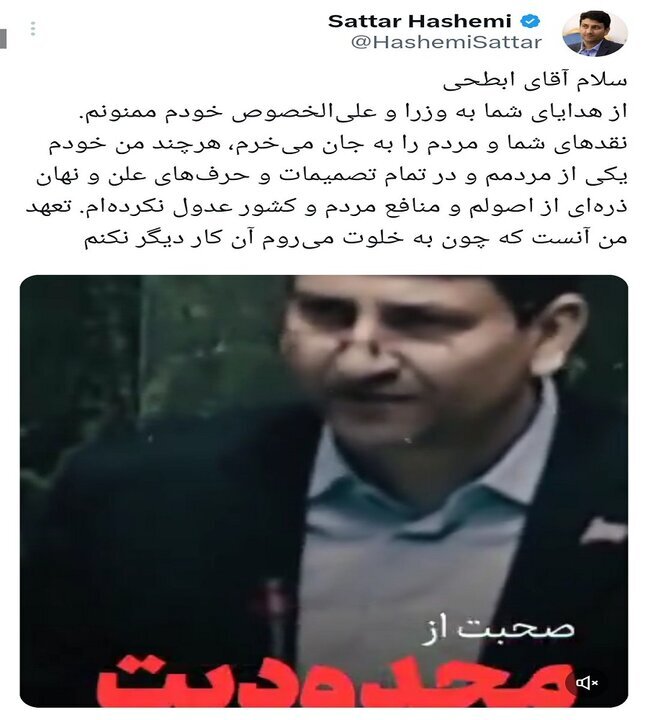
Task: Open the tweet's three-dot overflow menu
Action: [x=31, y=30]
